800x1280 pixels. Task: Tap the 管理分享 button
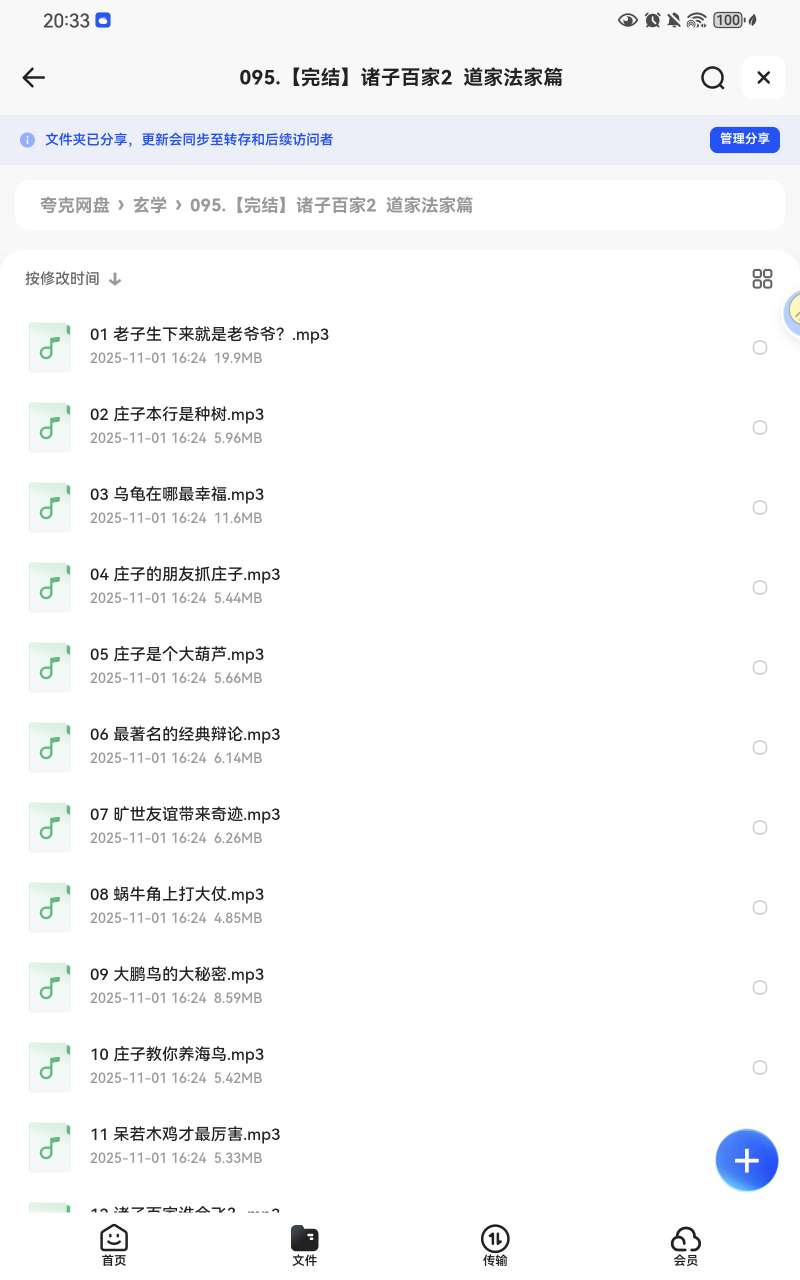pyautogui.click(x=744, y=139)
